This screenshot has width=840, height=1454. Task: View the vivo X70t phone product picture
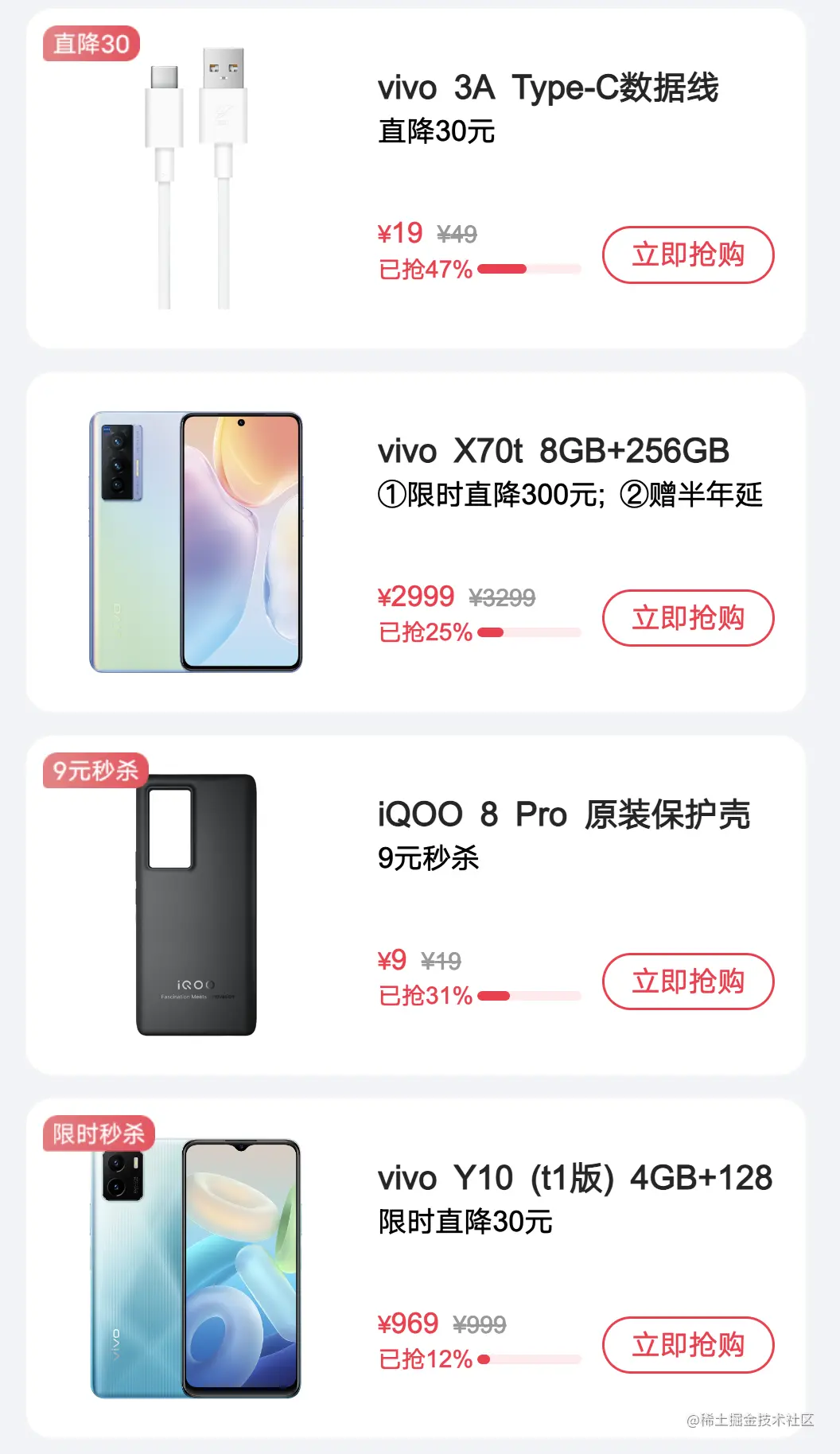(196, 542)
